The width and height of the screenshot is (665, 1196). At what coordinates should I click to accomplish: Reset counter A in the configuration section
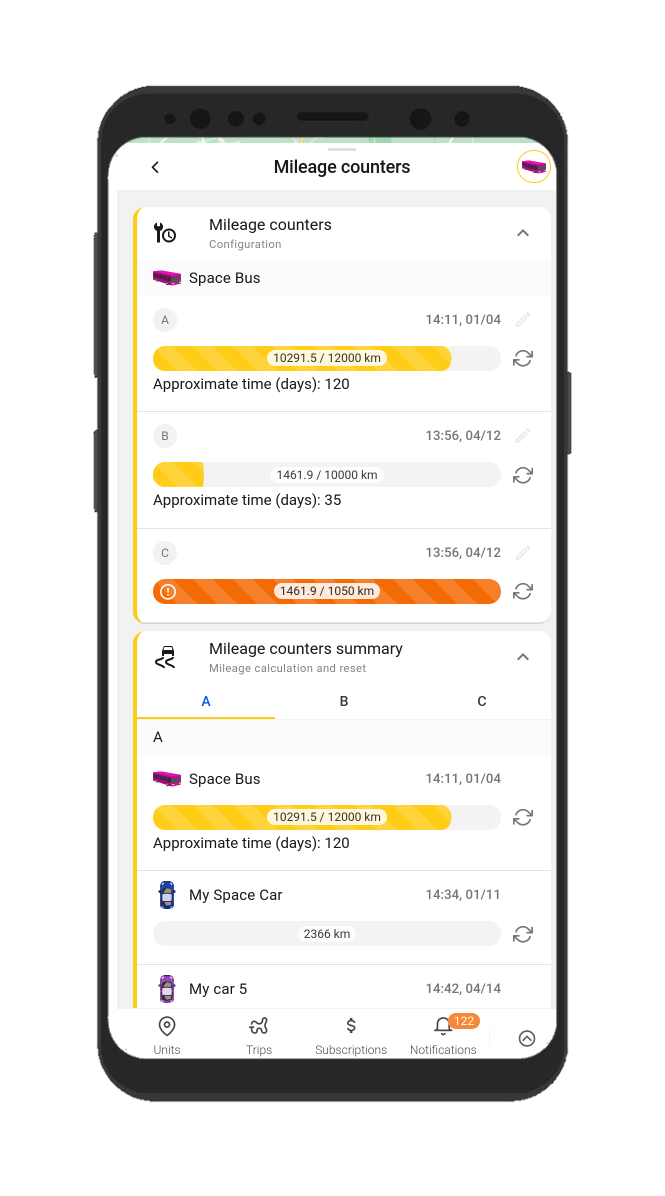coord(522,358)
